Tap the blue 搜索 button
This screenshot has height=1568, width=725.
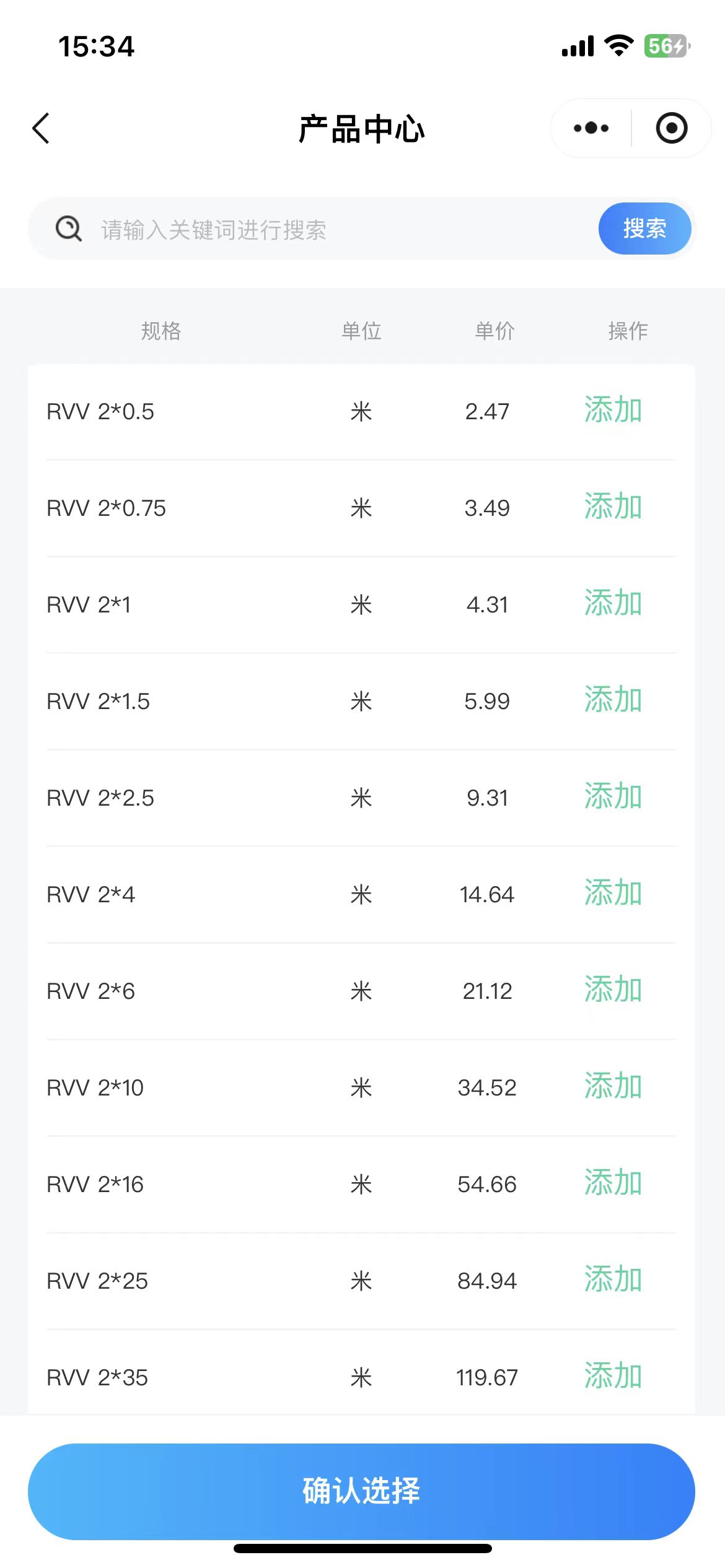click(x=644, y=229)
